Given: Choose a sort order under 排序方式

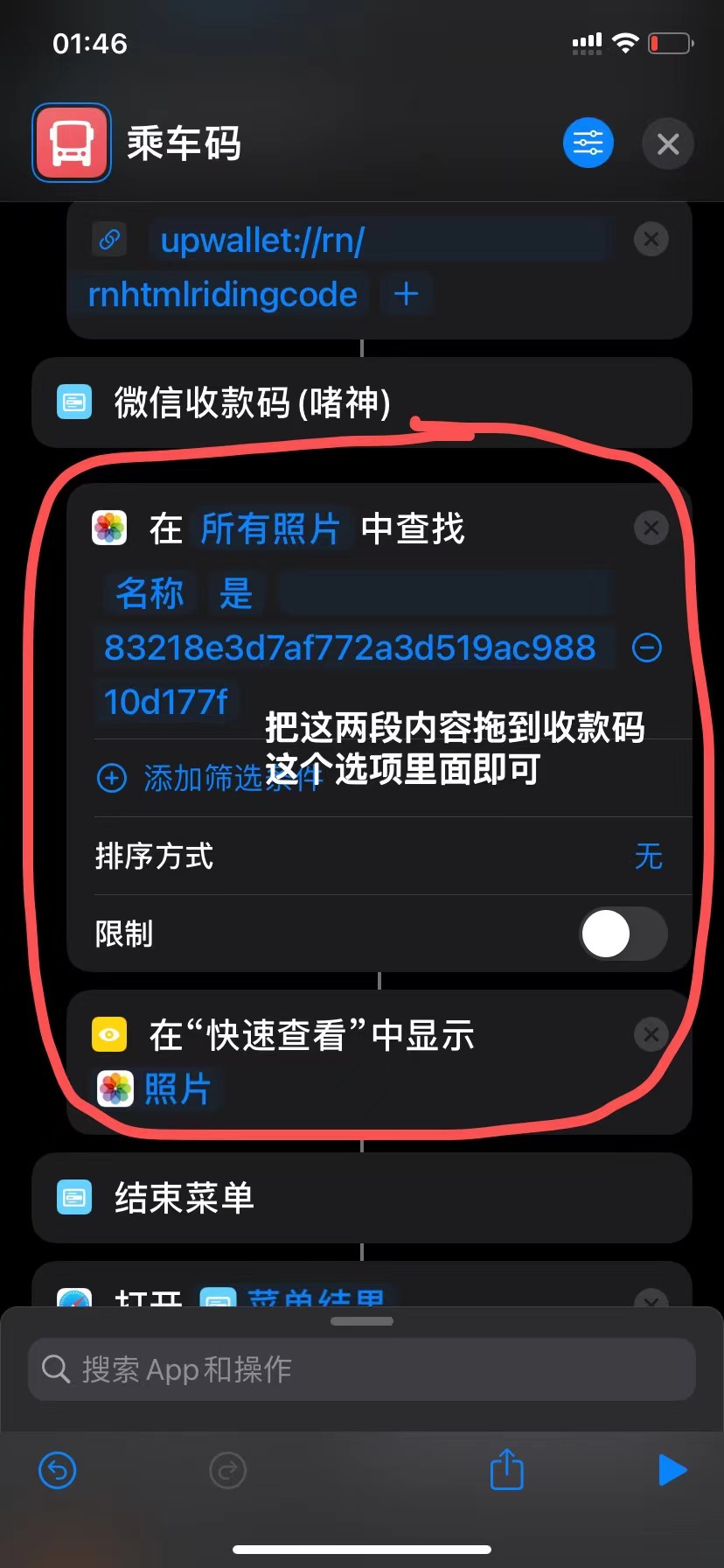Looking at the screenshot, I should point(648,856).
